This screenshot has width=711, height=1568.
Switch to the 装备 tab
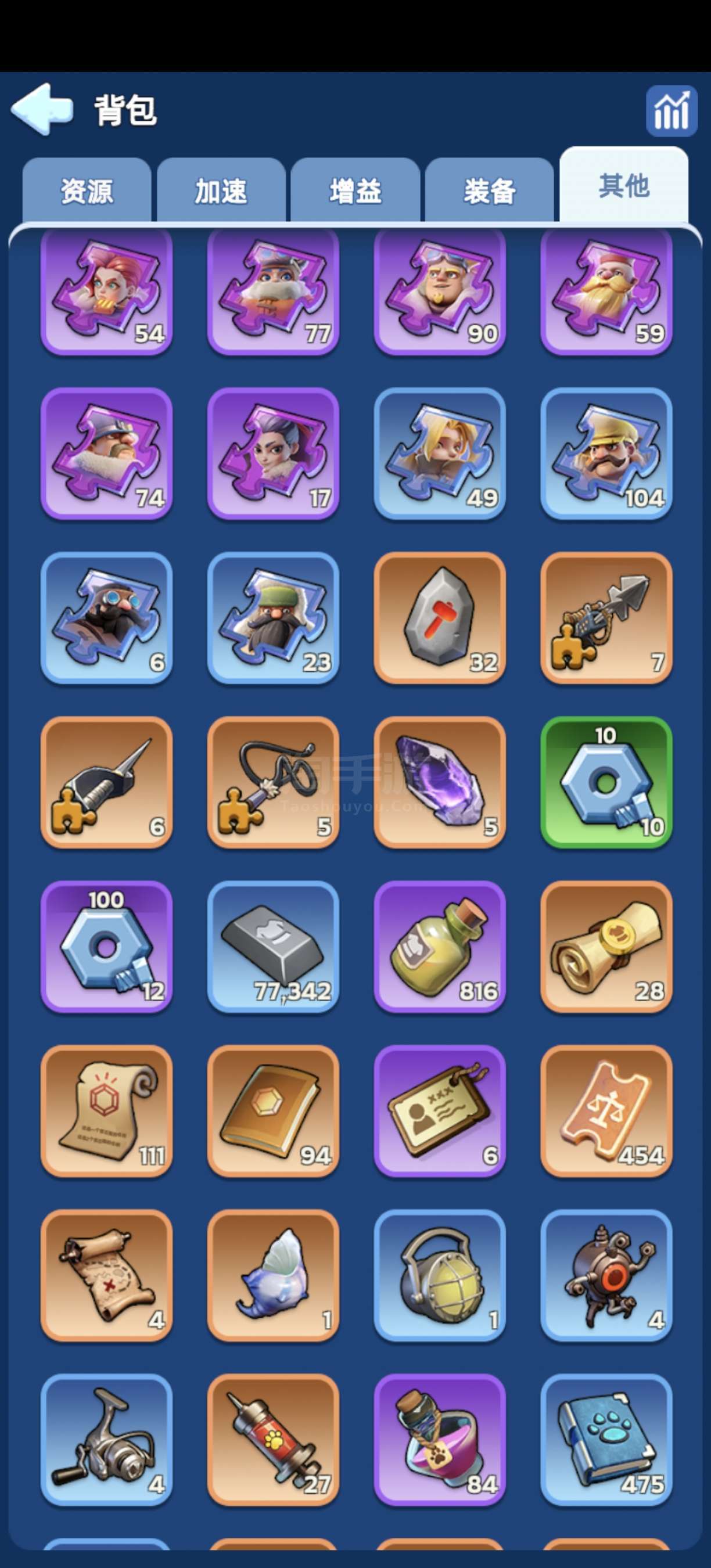[x=490, y=191]
